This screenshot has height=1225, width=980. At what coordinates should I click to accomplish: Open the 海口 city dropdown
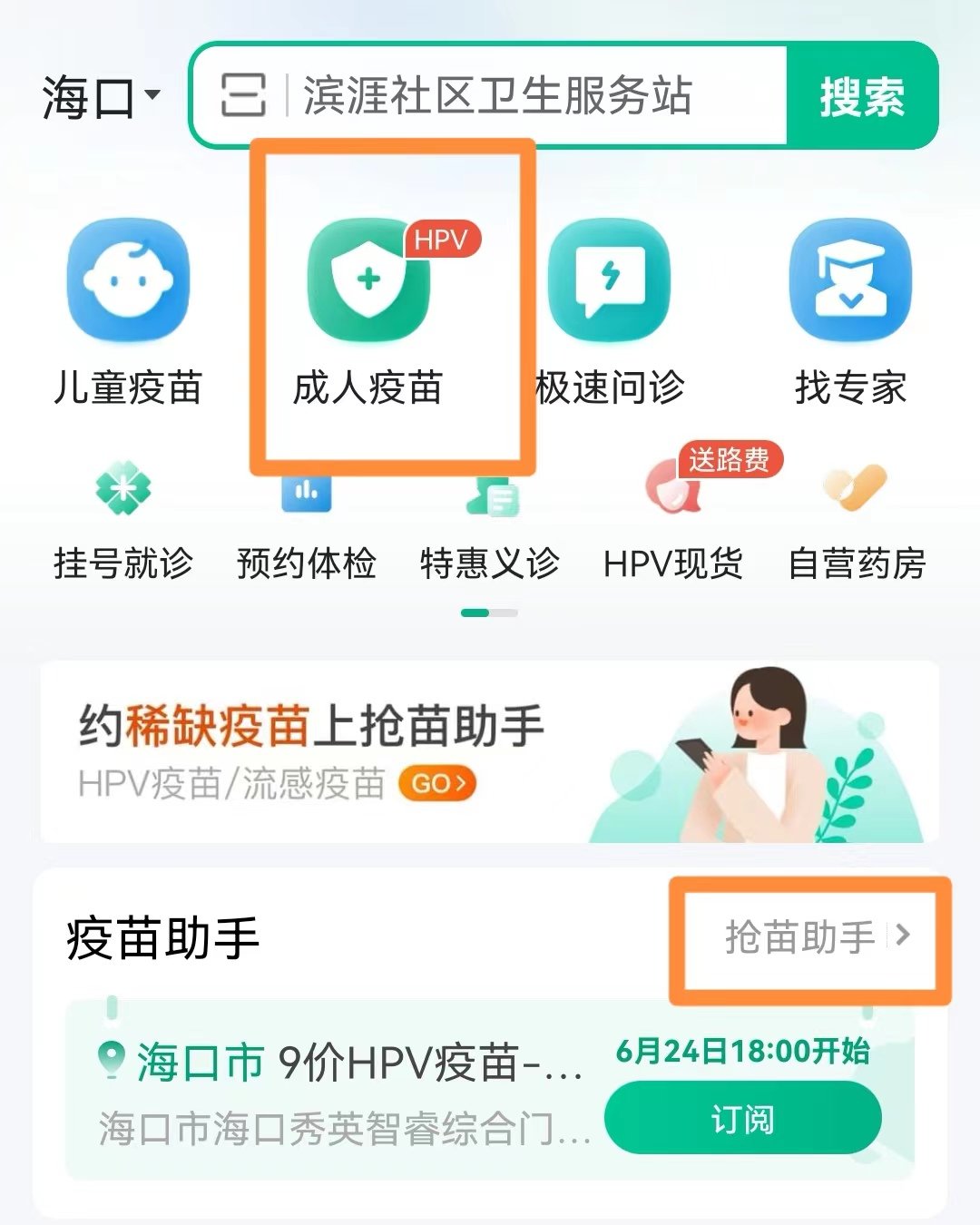pos(100,97)
